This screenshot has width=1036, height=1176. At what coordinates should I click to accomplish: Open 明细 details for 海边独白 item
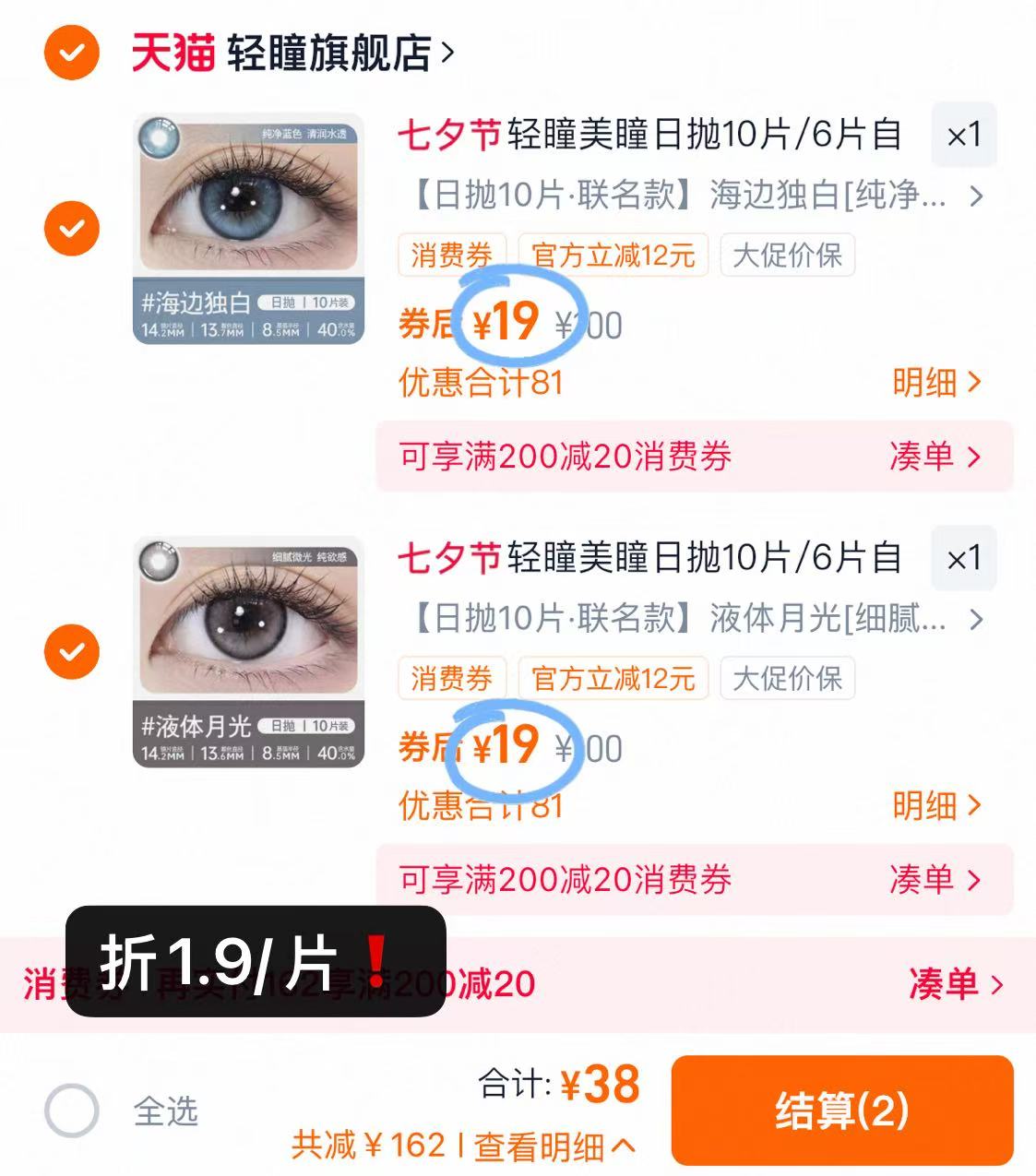(934, 383)
